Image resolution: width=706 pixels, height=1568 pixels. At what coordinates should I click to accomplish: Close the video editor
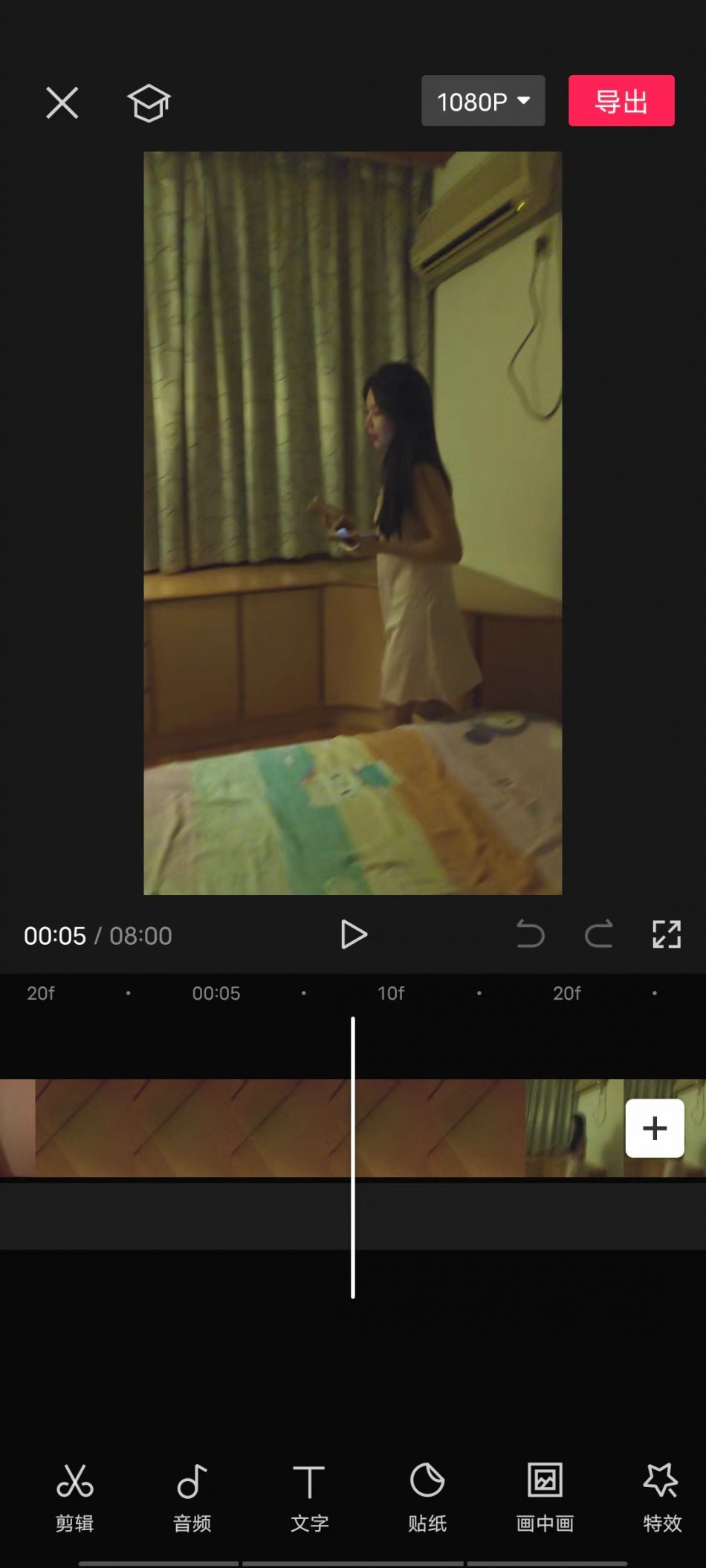pyautogui.click(x=62, y=103)
